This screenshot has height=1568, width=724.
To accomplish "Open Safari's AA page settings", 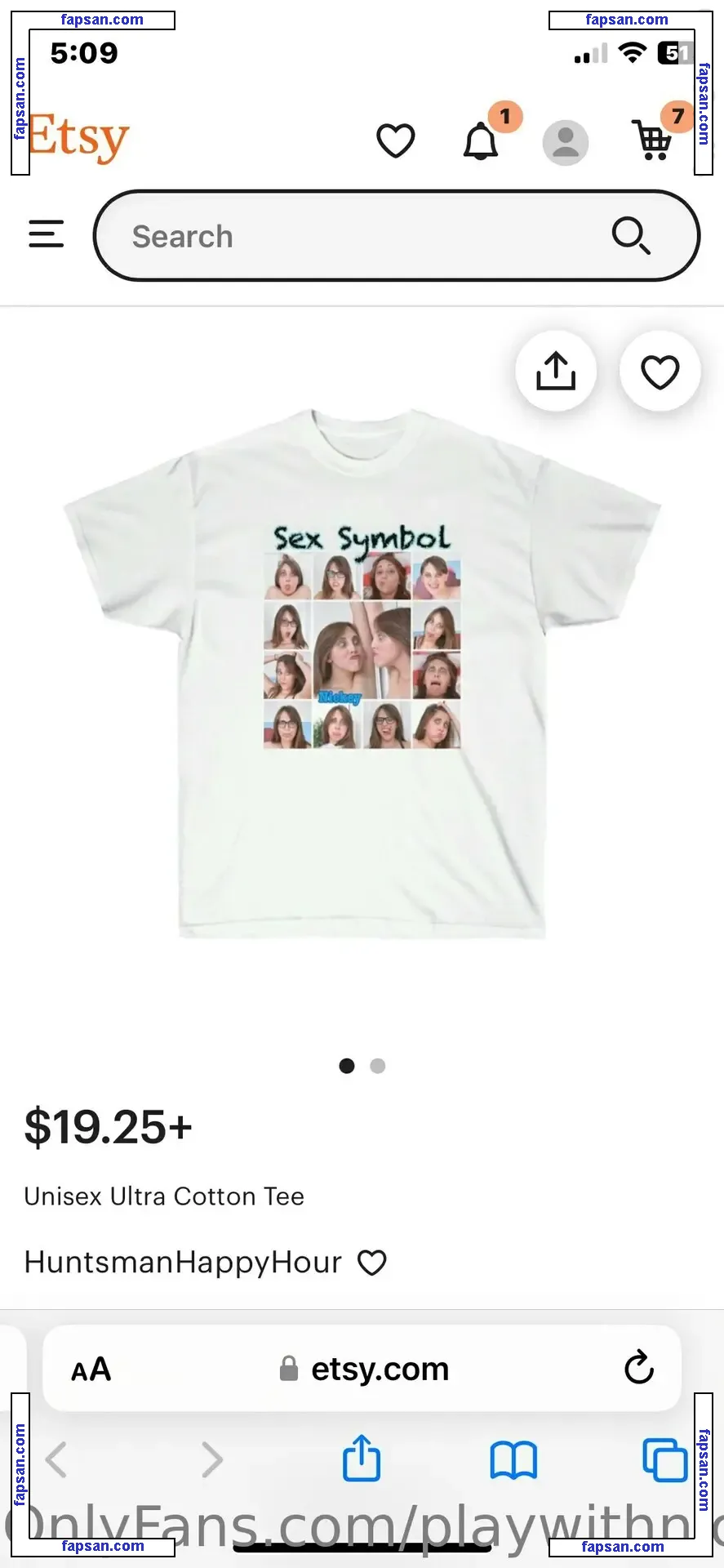I will pos(91,1370).
